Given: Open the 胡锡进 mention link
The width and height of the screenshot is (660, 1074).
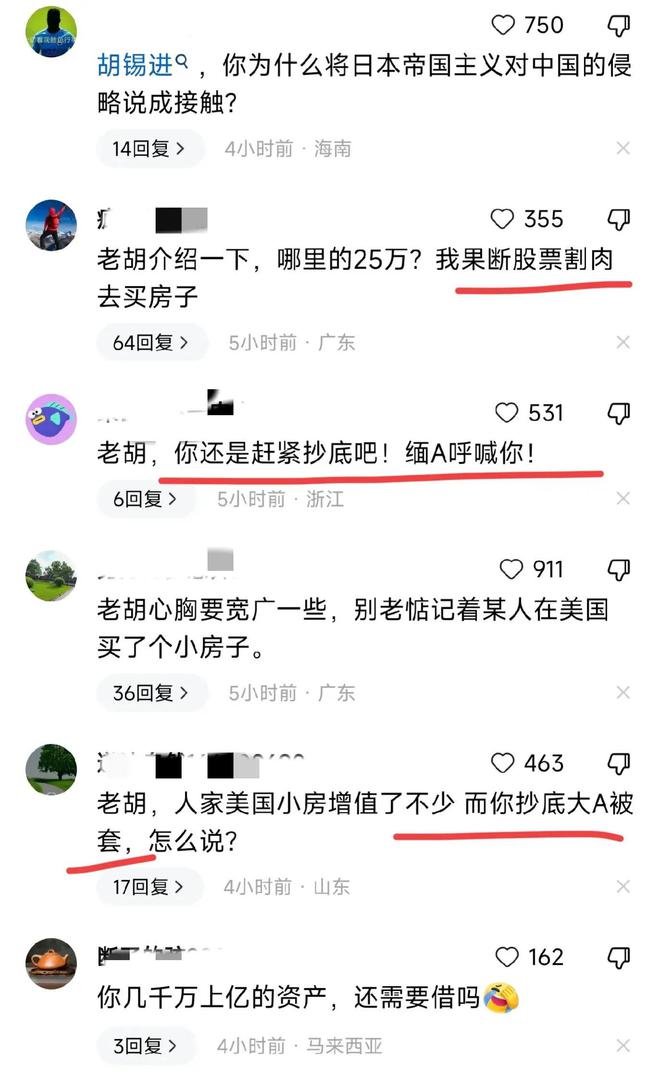Looking at the screenshot, I should point(142,65).
